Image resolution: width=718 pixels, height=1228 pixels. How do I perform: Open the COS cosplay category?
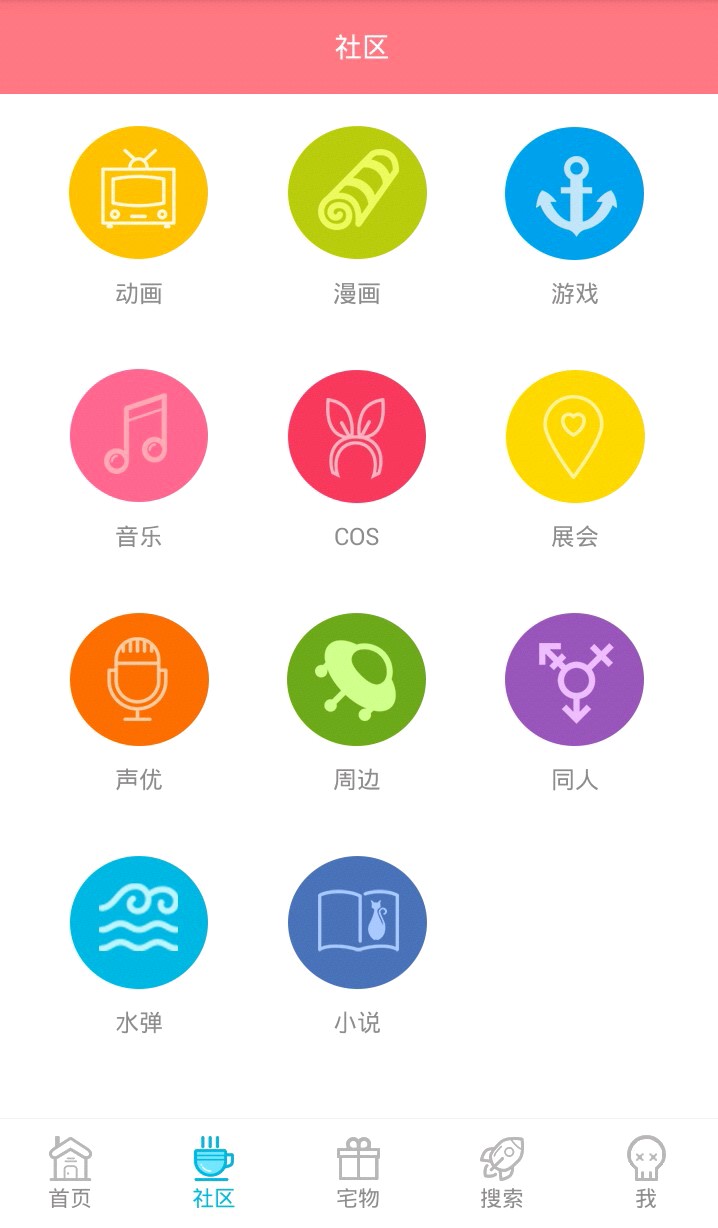[357, 436]
